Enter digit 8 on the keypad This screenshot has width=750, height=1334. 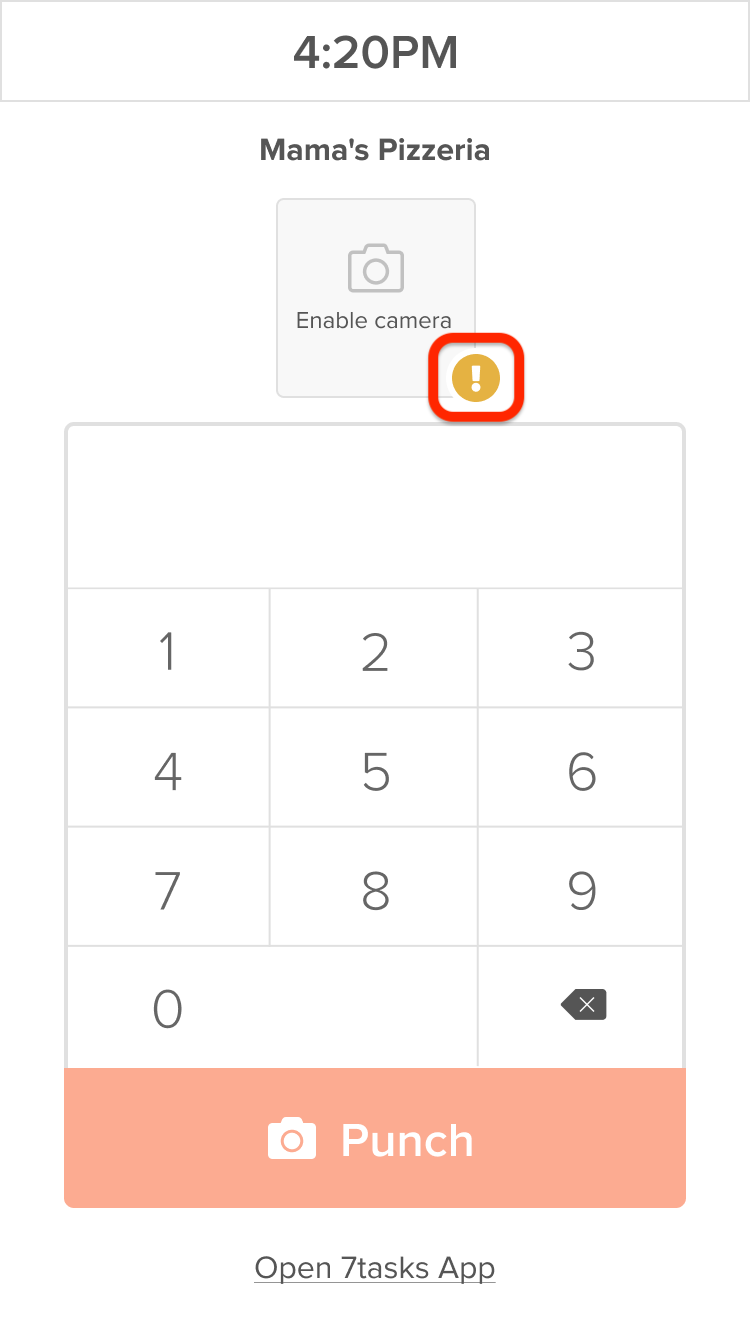pyautogui.click(x=374, y=887)
